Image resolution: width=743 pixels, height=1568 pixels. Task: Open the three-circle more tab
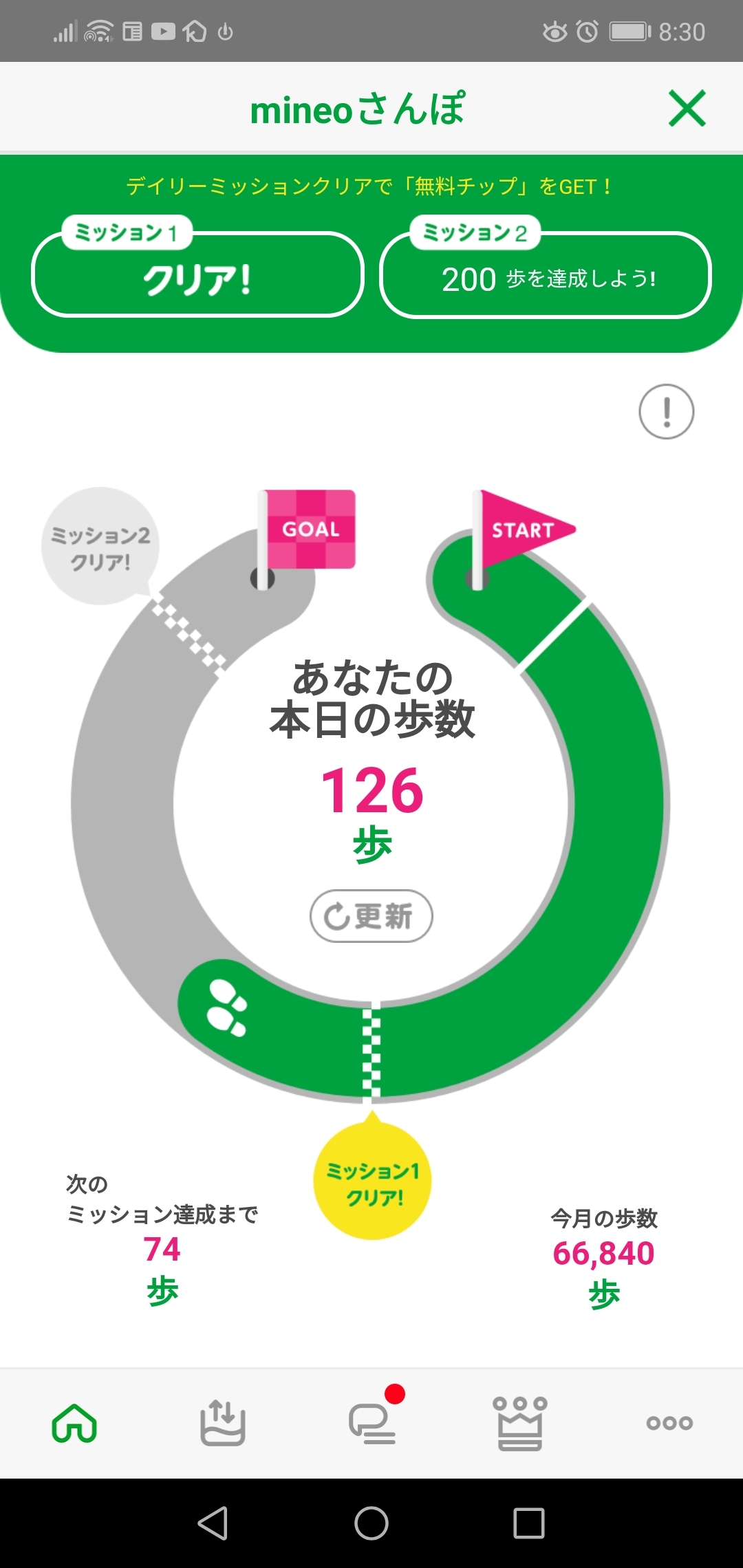click(x=669, y=1423)
